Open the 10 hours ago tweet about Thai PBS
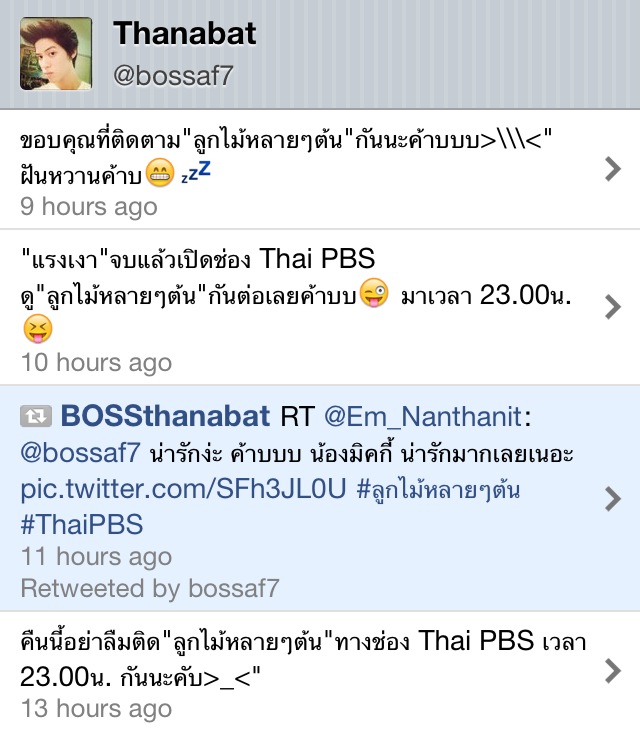640x730 pixels. (x=613, y=308)
